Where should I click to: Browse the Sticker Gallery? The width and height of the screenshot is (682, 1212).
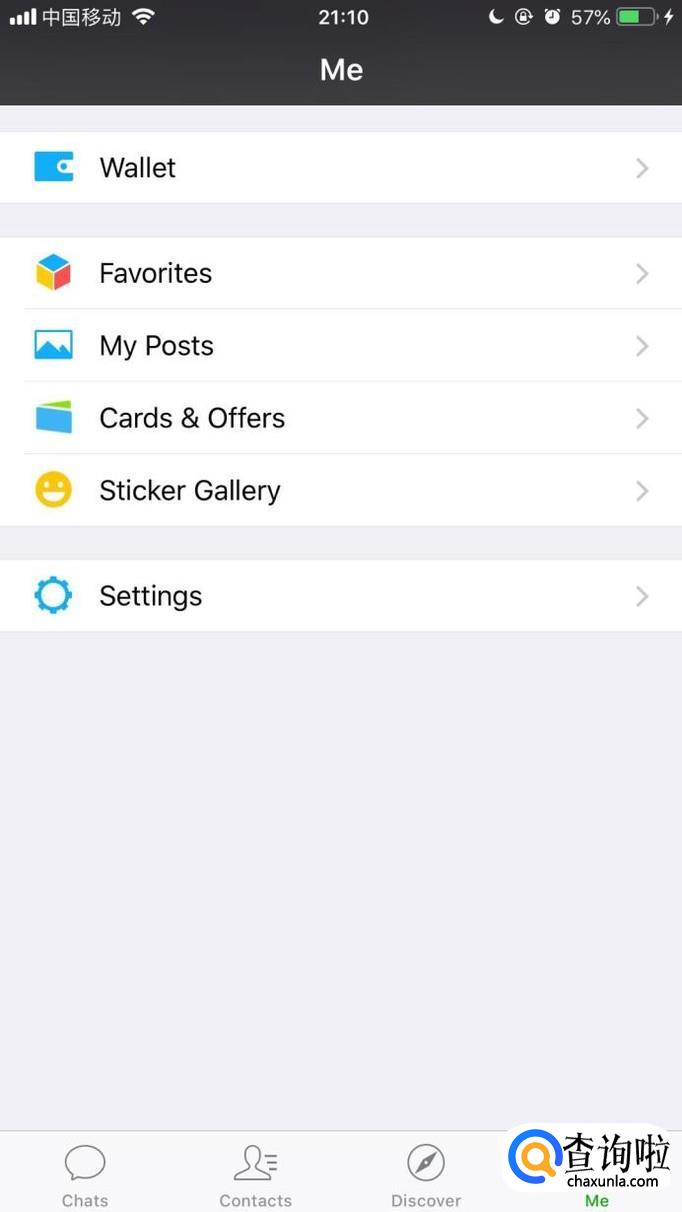point(340,491)
